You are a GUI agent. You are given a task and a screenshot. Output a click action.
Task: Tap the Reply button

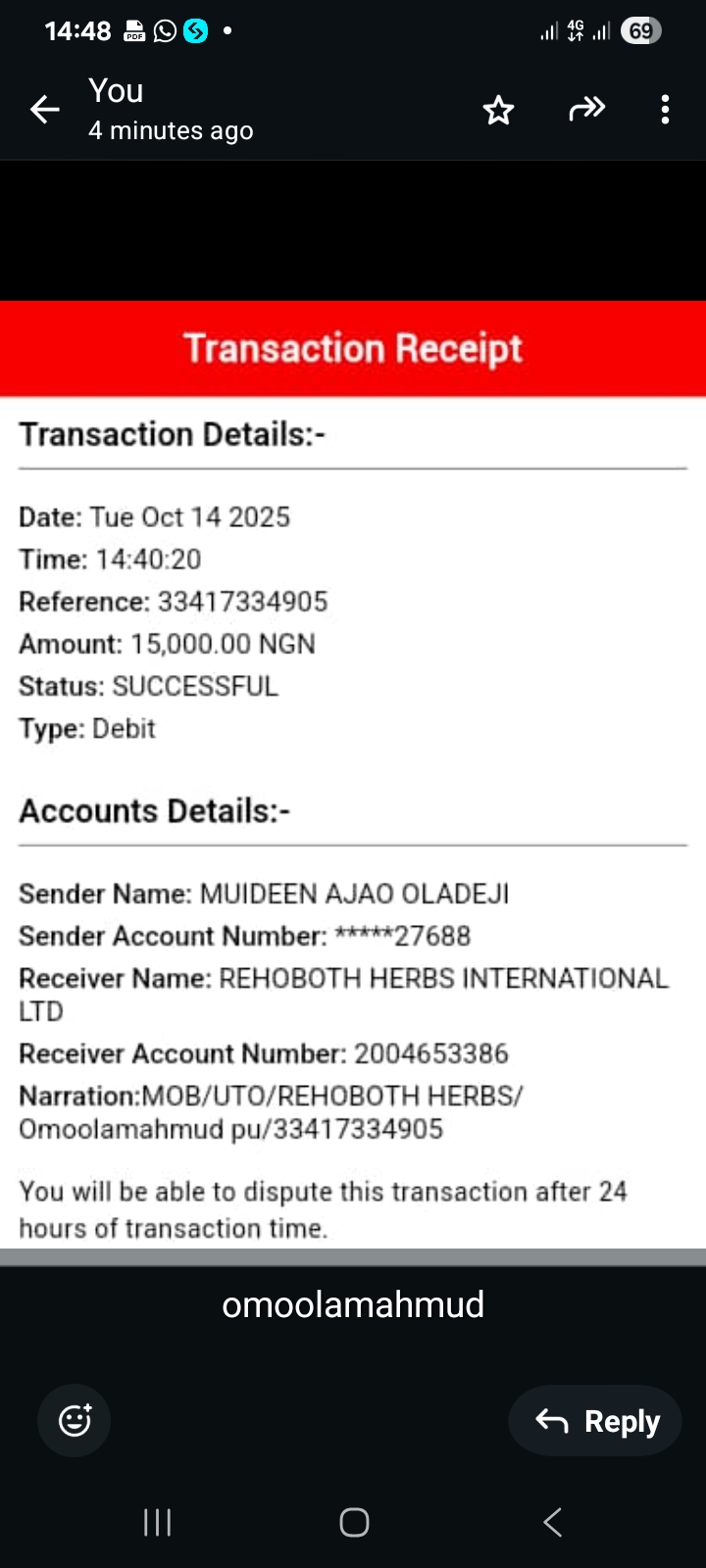[595, 1421]
